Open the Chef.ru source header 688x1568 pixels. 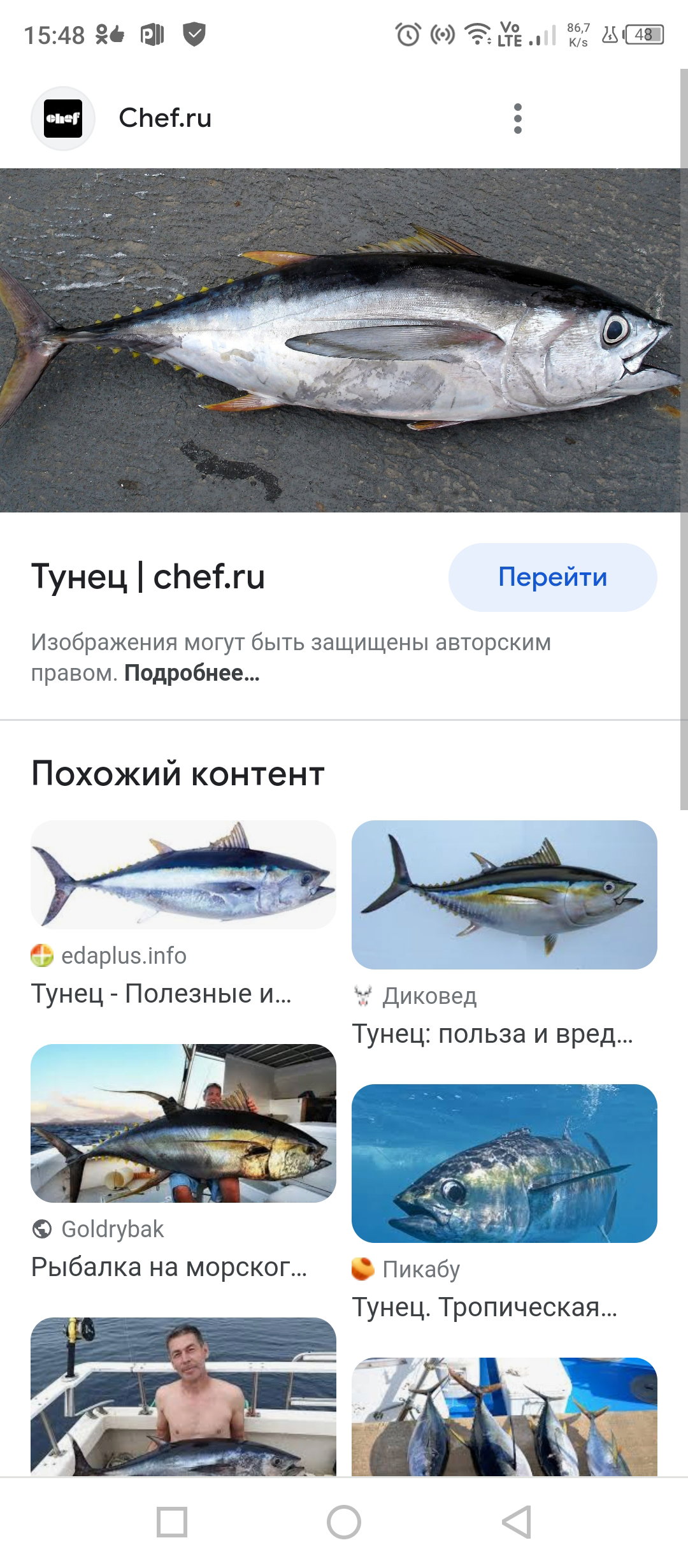[122, 119]
